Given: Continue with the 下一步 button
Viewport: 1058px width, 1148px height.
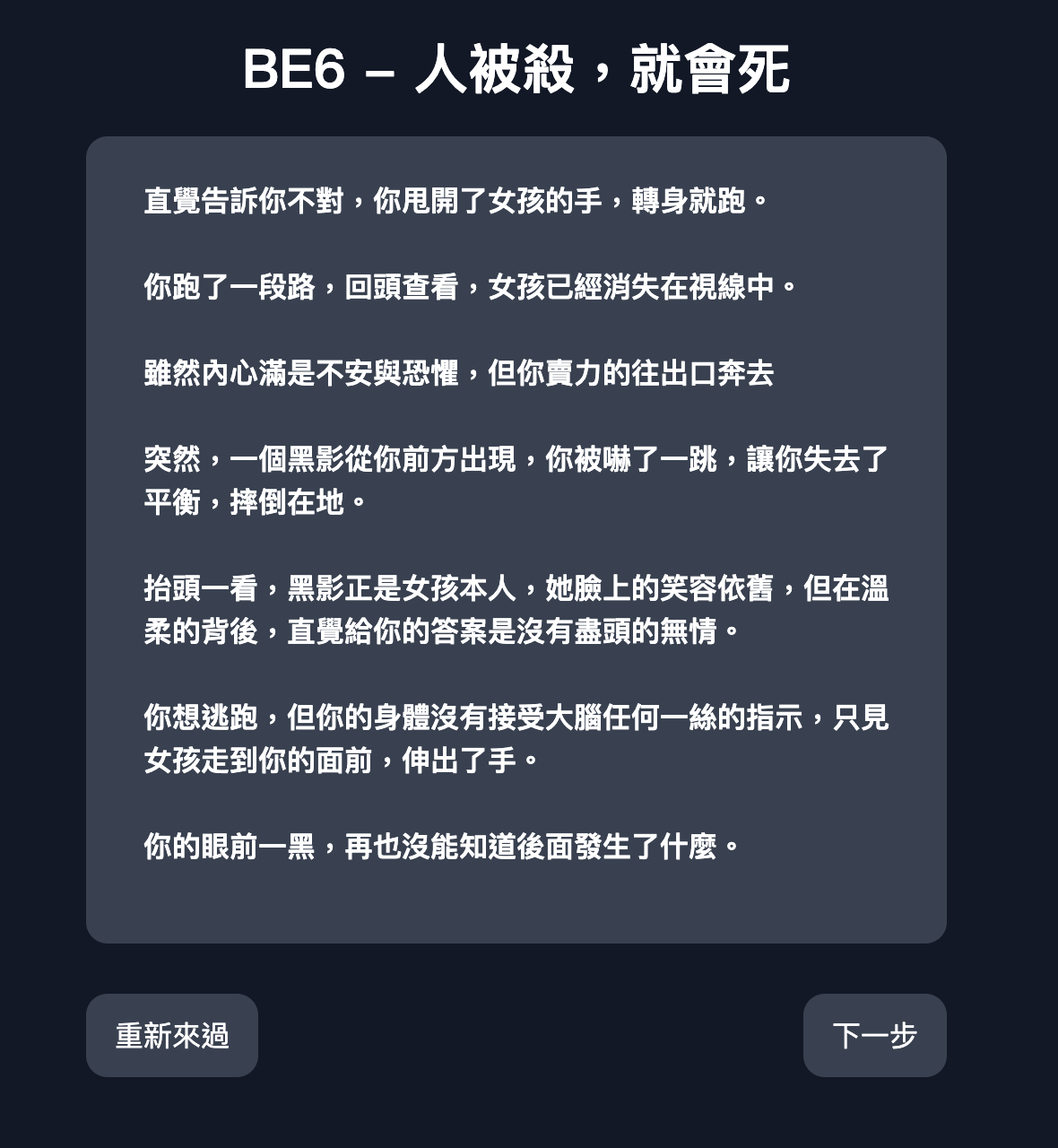Looking at the screenshot, I should tap(874, 1035).
